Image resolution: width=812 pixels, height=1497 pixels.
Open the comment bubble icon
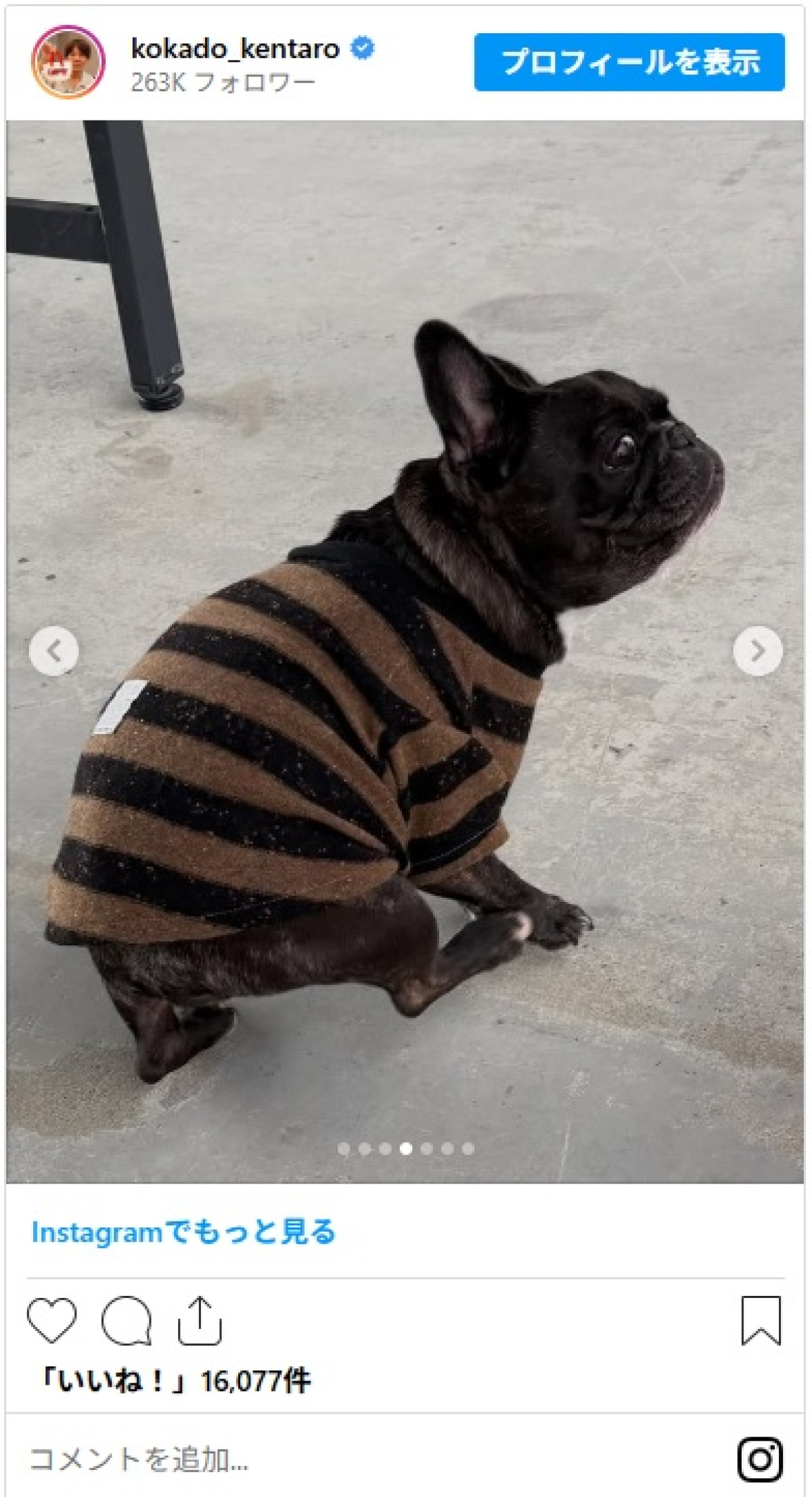tap(127, 1320)
